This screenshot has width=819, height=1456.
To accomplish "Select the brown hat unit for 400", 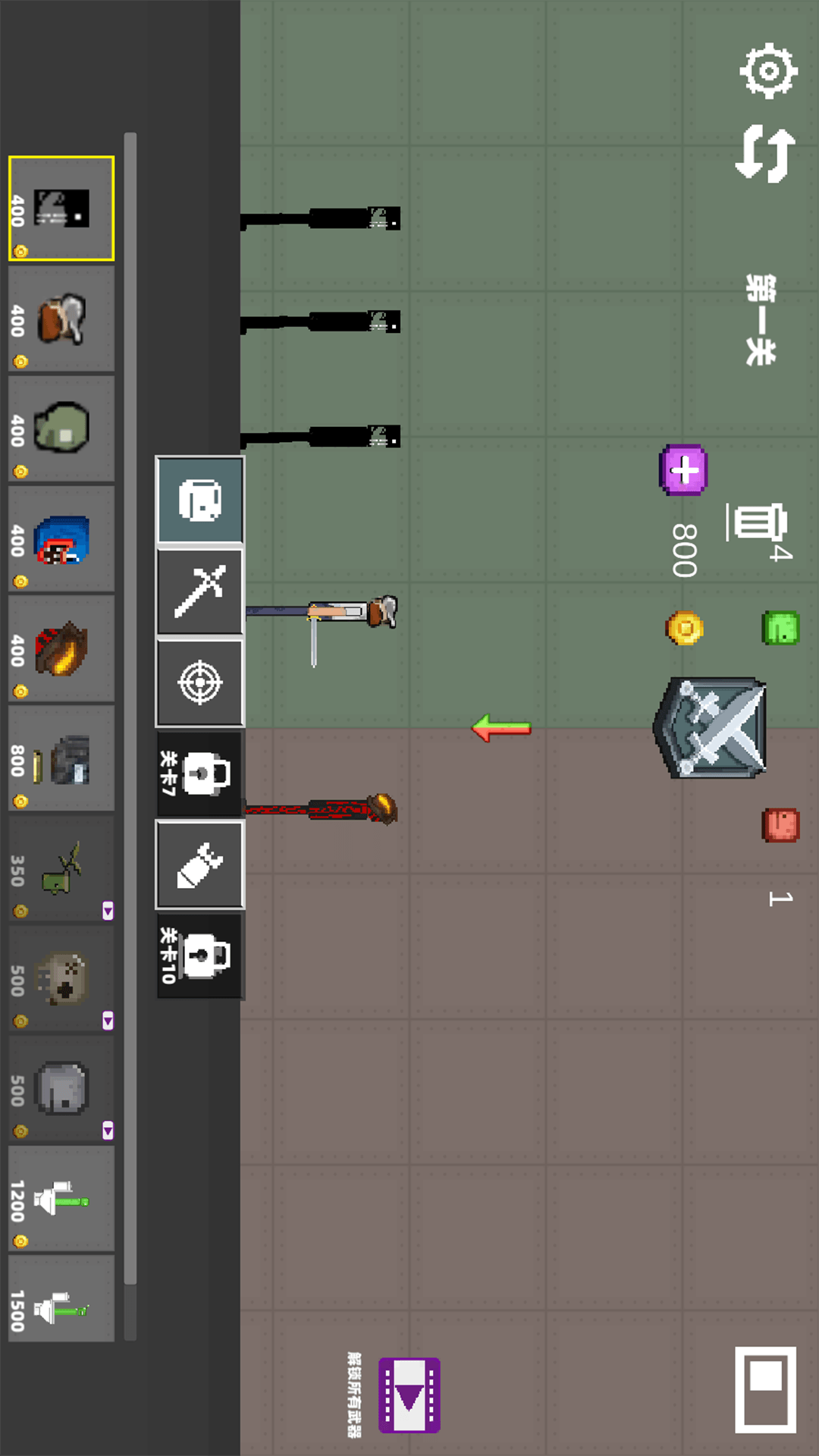I will pyautogui.click(x=61, y=319).
